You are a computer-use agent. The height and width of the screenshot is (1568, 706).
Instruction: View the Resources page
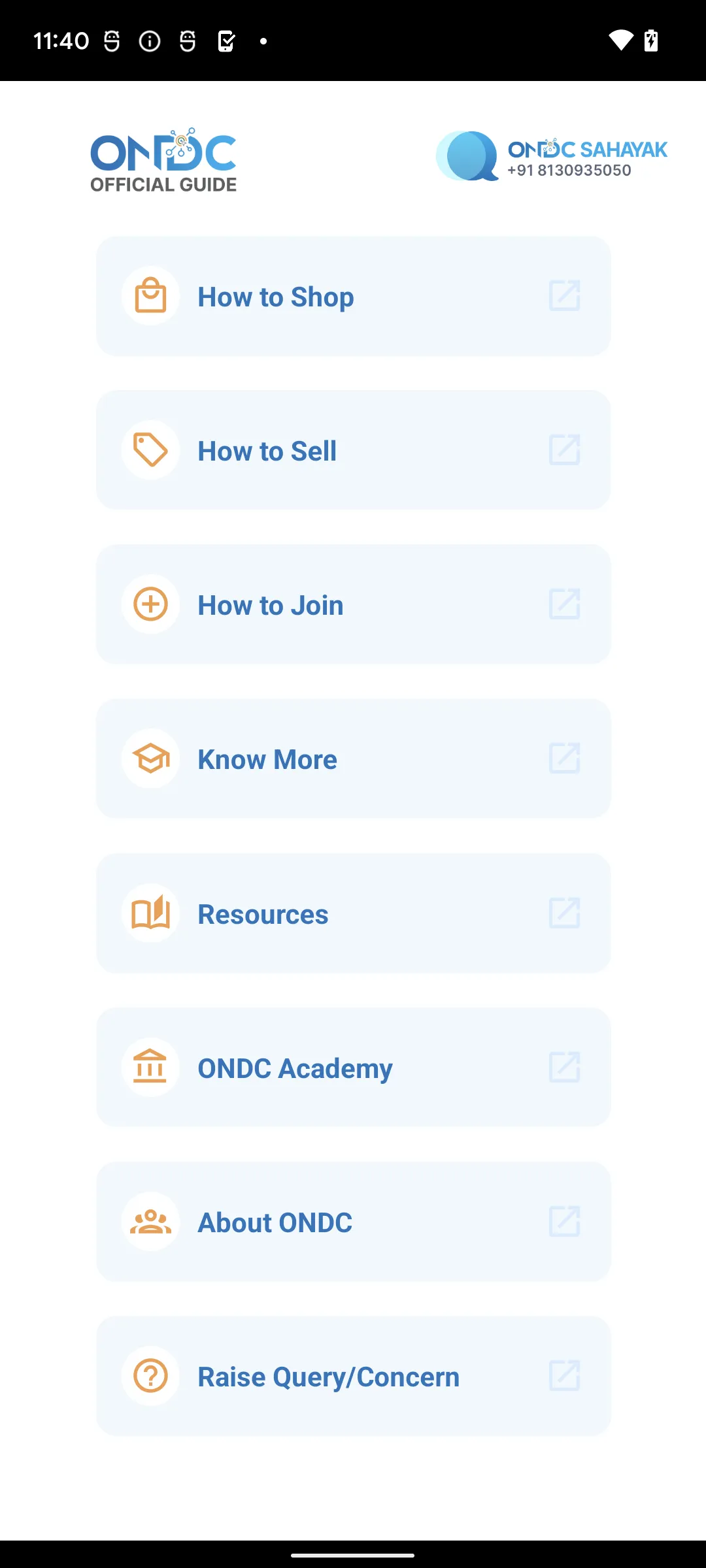[353, 913]
